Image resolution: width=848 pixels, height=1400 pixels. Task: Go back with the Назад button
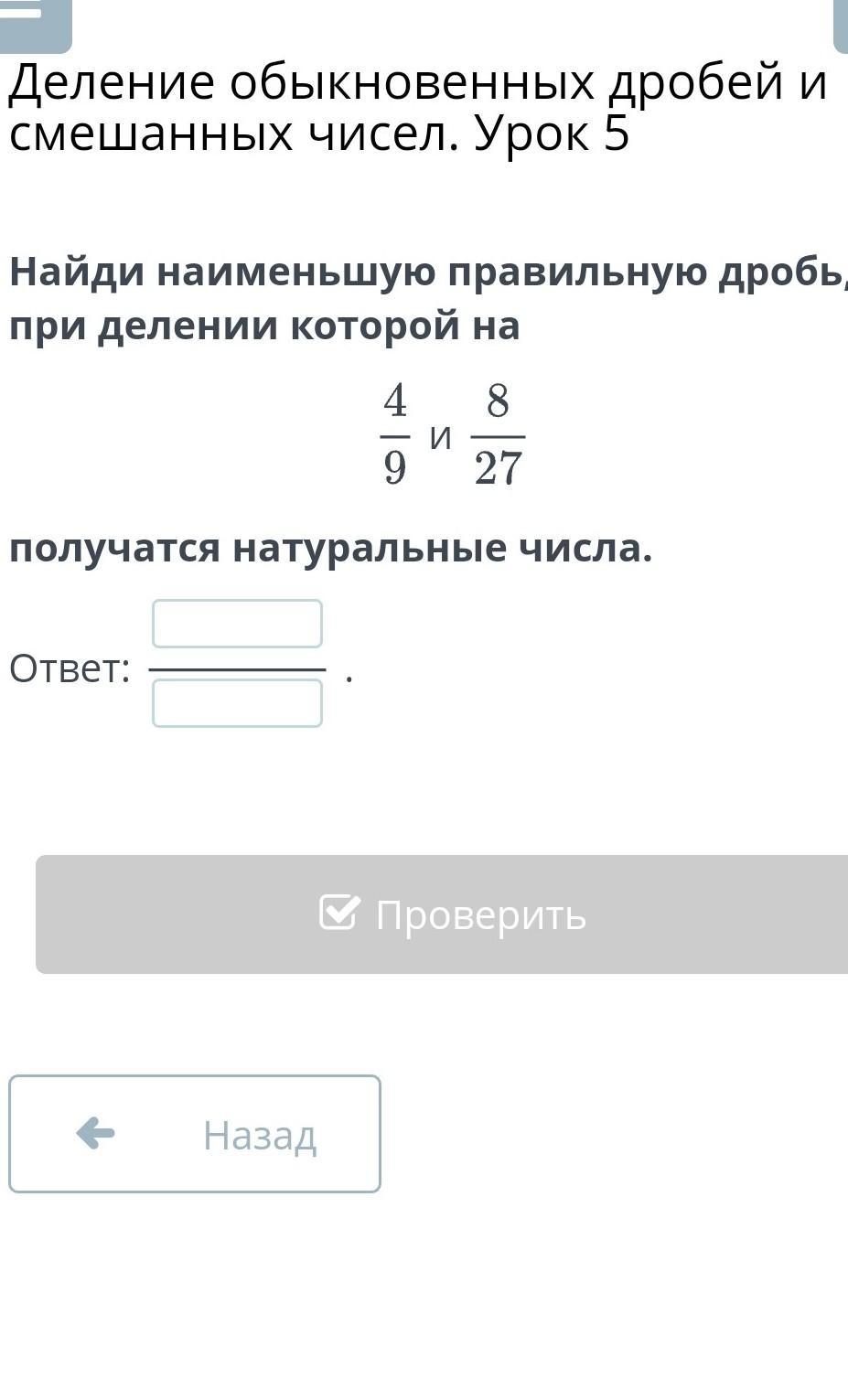coord(195,1134)
